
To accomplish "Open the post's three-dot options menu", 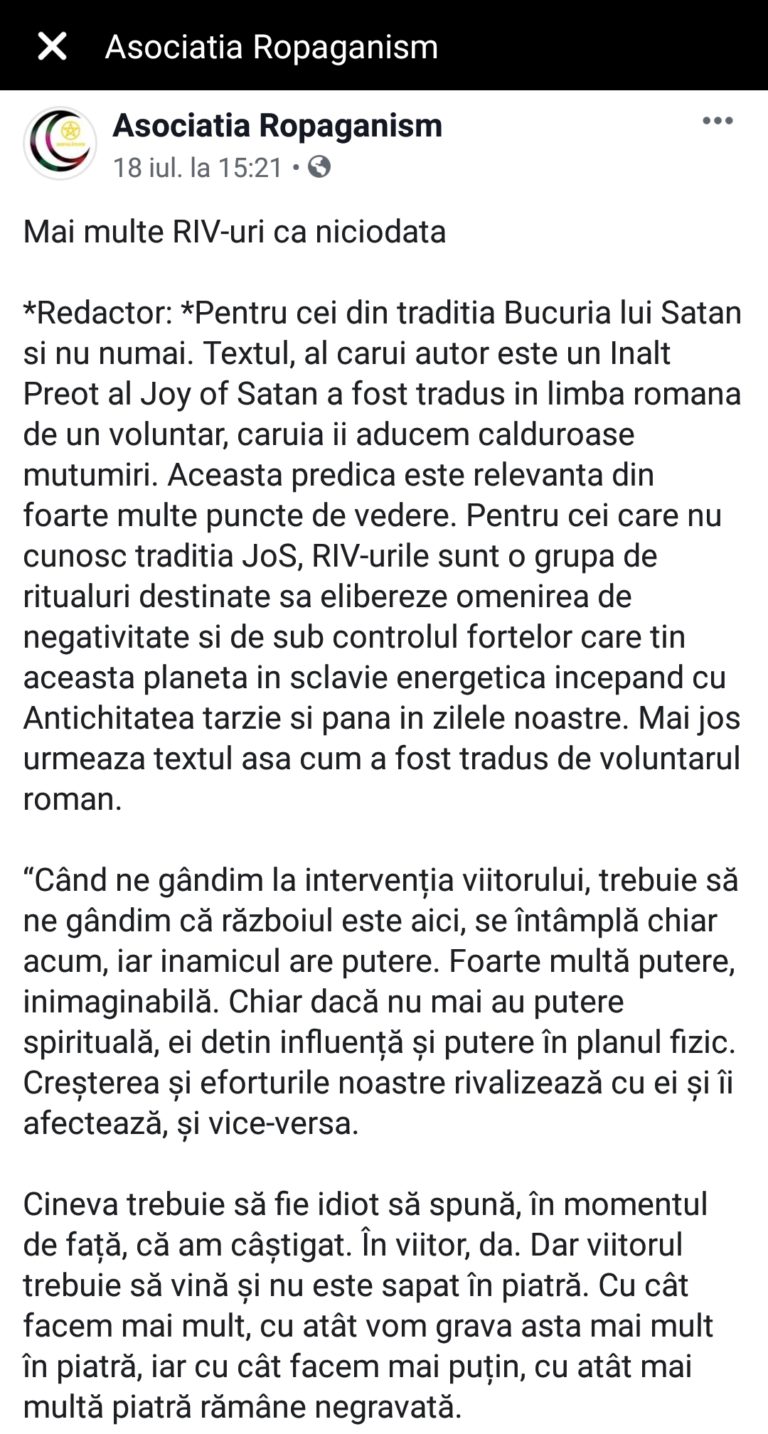I will (717, 122).
